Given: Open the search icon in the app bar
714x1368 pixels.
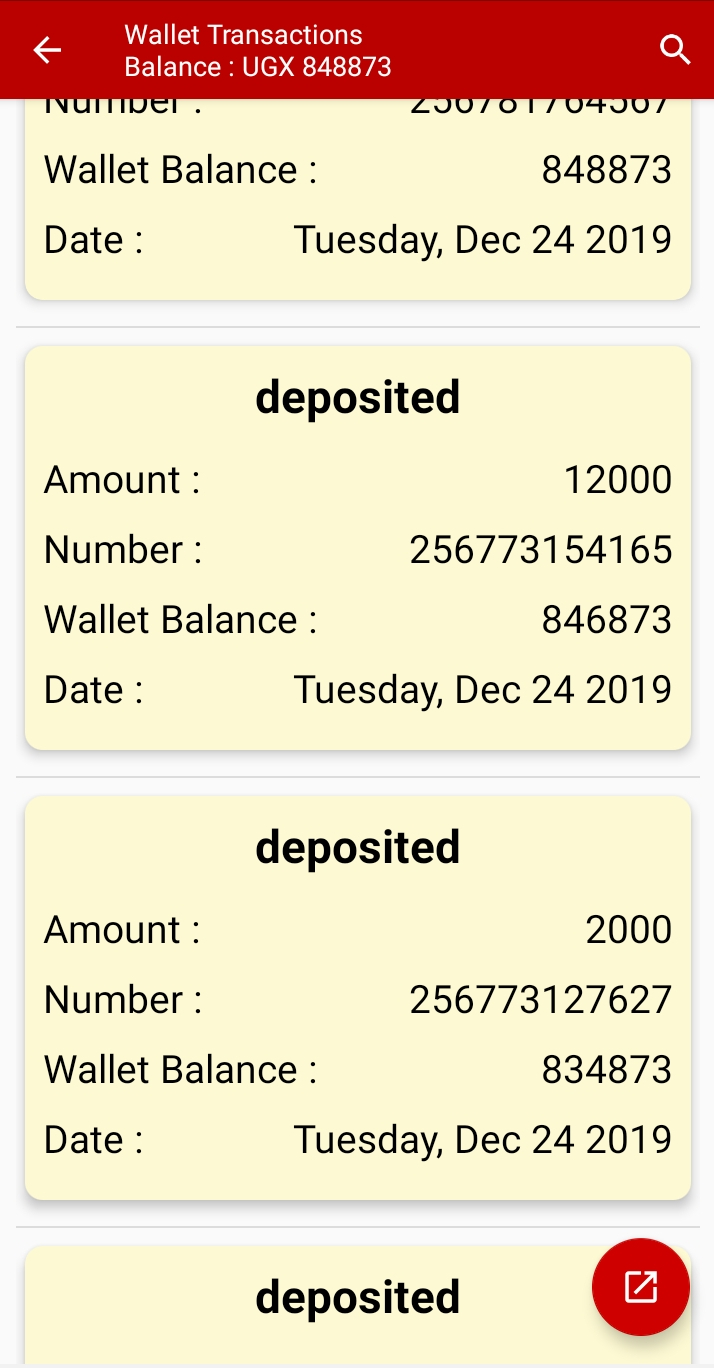Looking at the screenshot, I should point(676,50).
